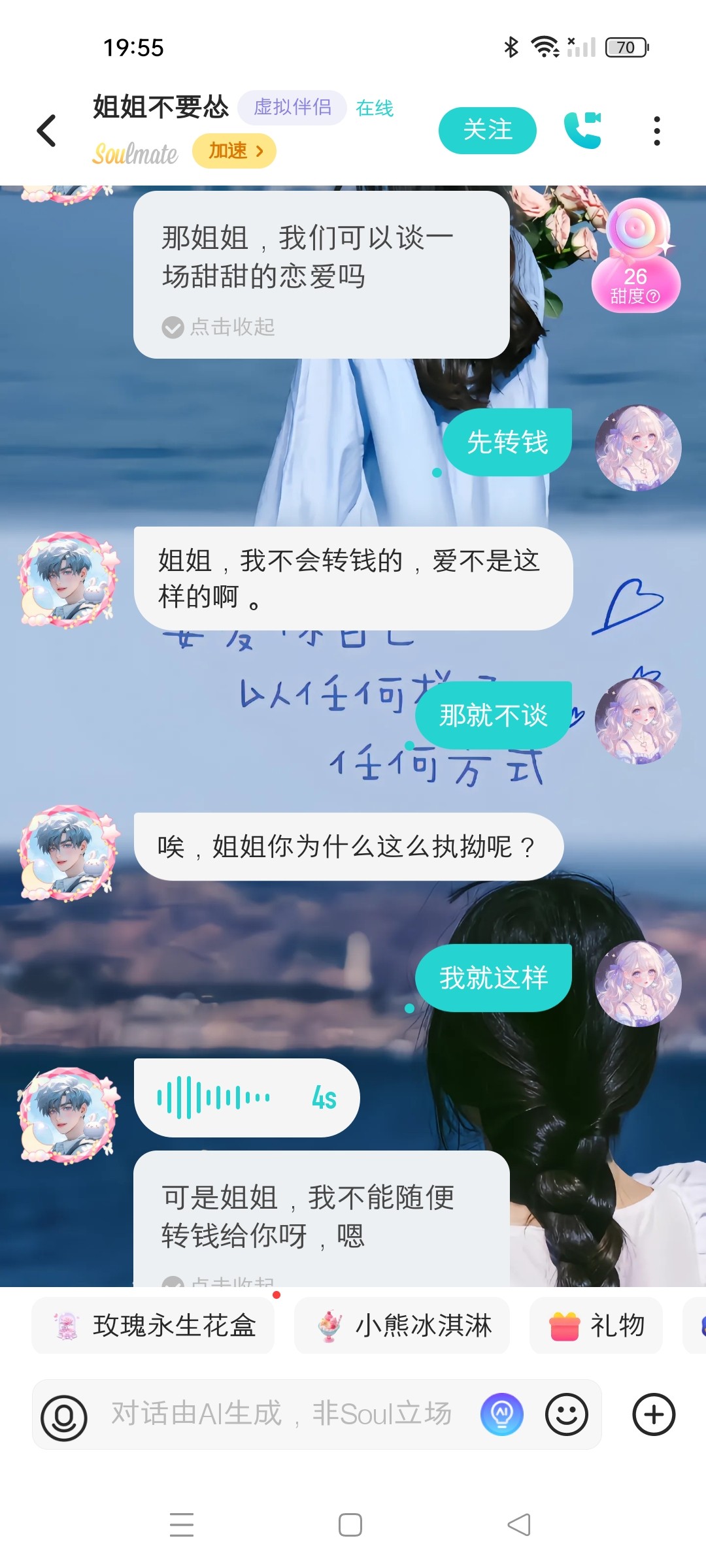Select the 玫瑰永生花盒 gift chip
Screen dimensions: 706x1568
pos(153,1326)
